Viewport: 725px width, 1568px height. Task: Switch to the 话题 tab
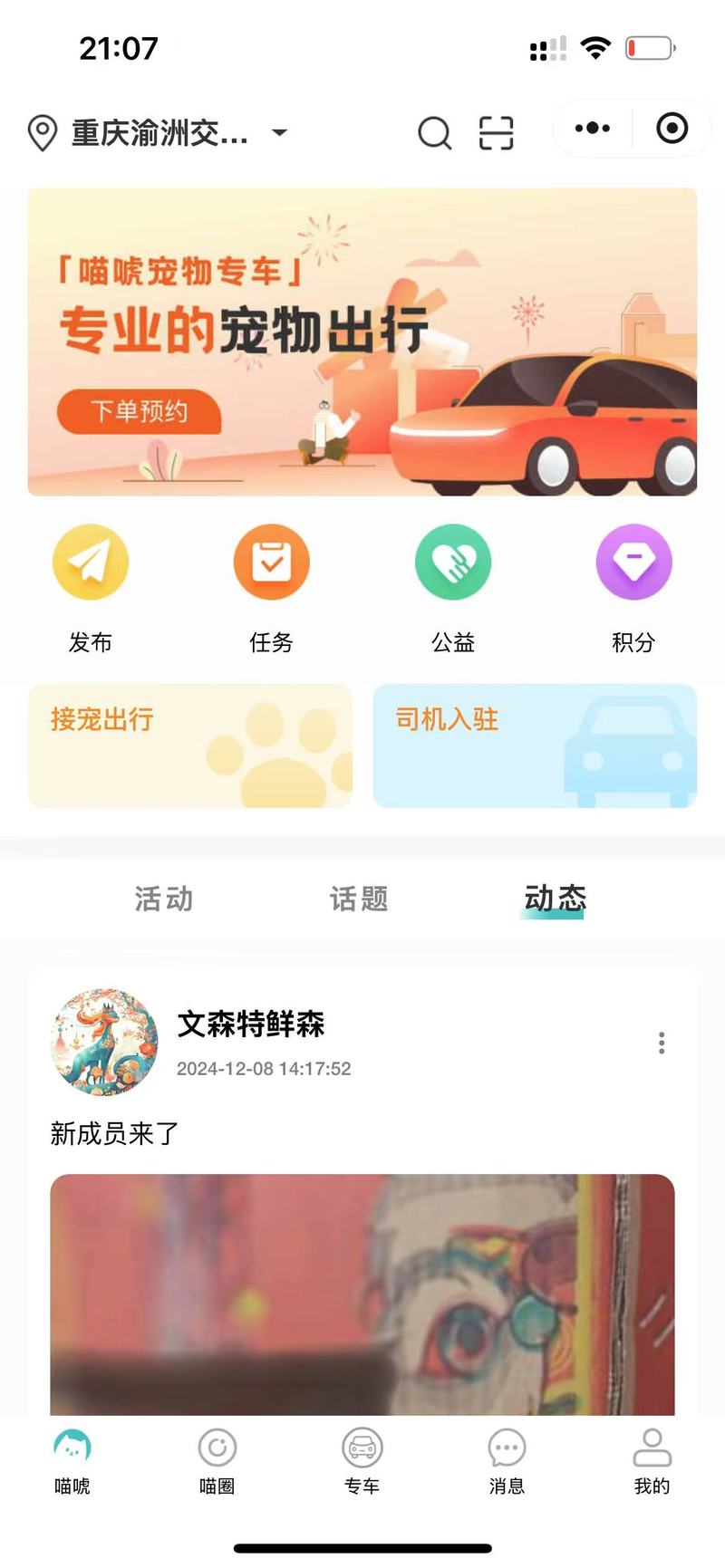point(359,899)
